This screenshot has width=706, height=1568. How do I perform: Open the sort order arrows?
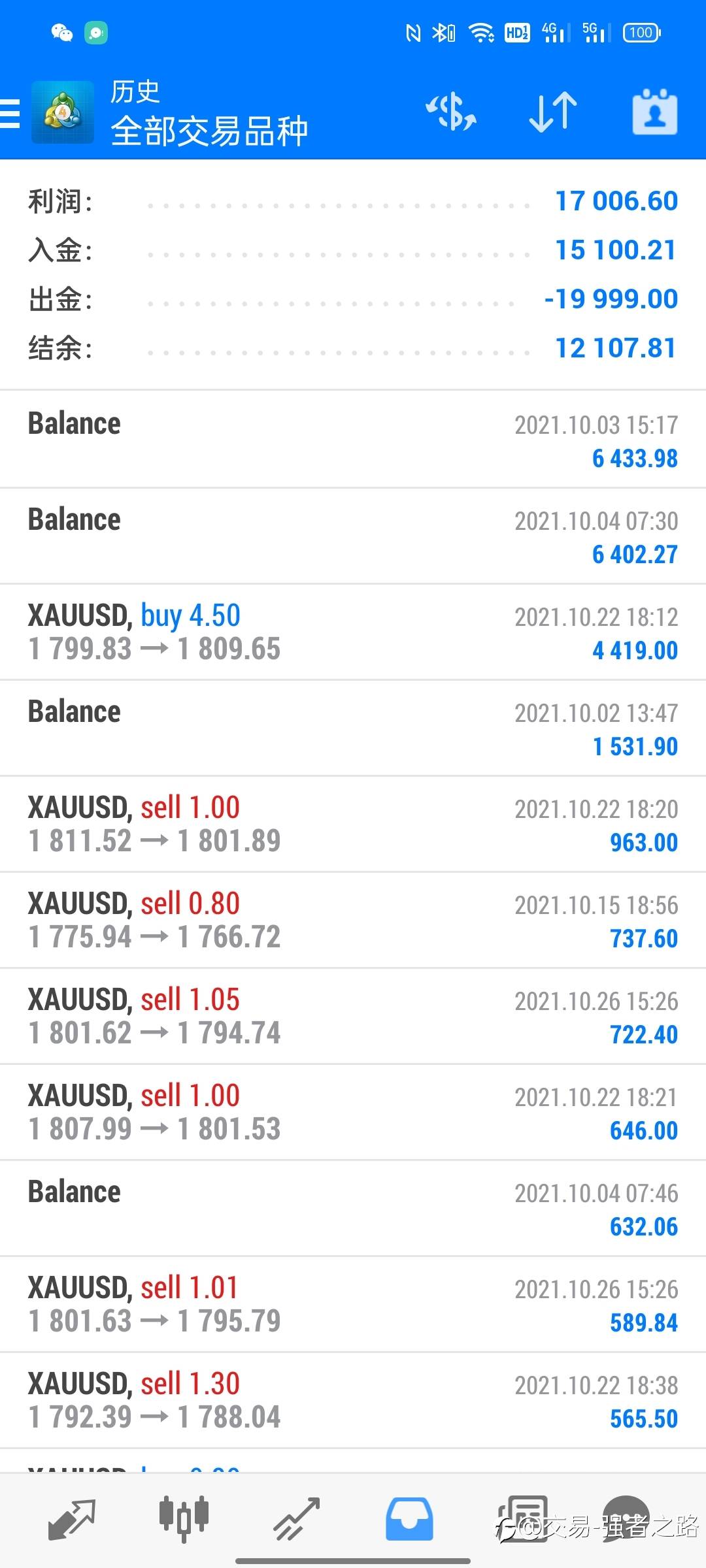click(x=553, y=112)
